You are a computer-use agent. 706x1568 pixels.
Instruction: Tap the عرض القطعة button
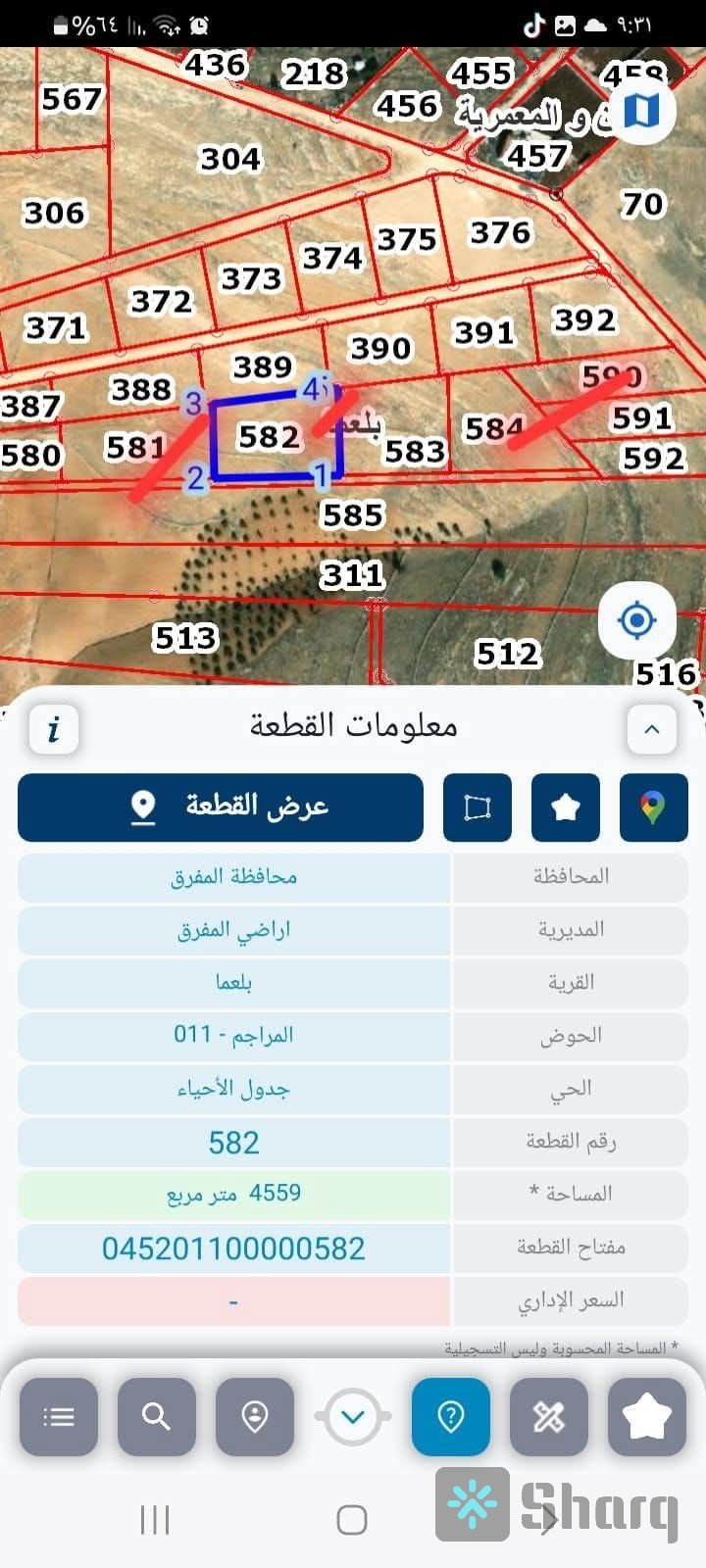click(221, 808)
